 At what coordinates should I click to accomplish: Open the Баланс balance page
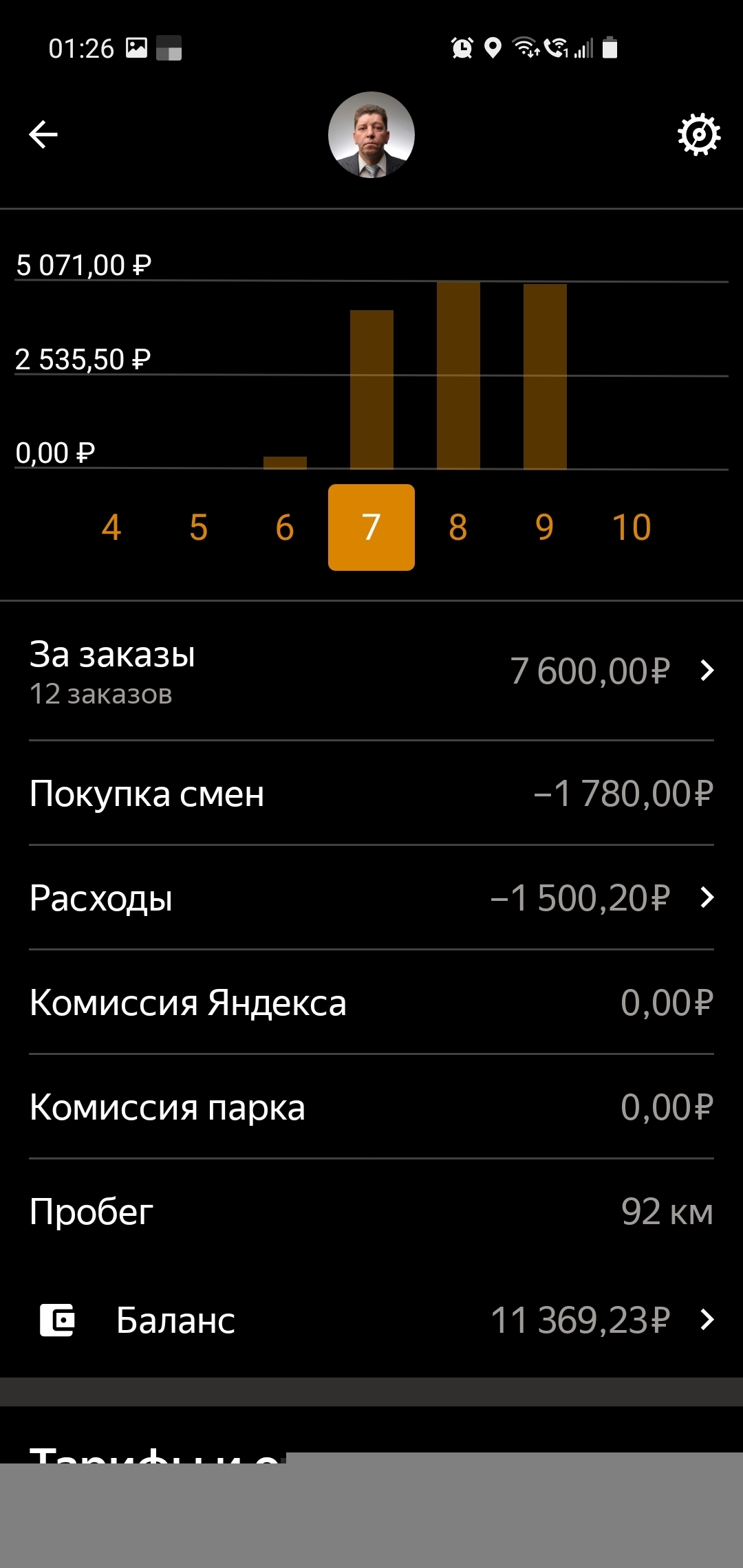[x=371, y=1320]
